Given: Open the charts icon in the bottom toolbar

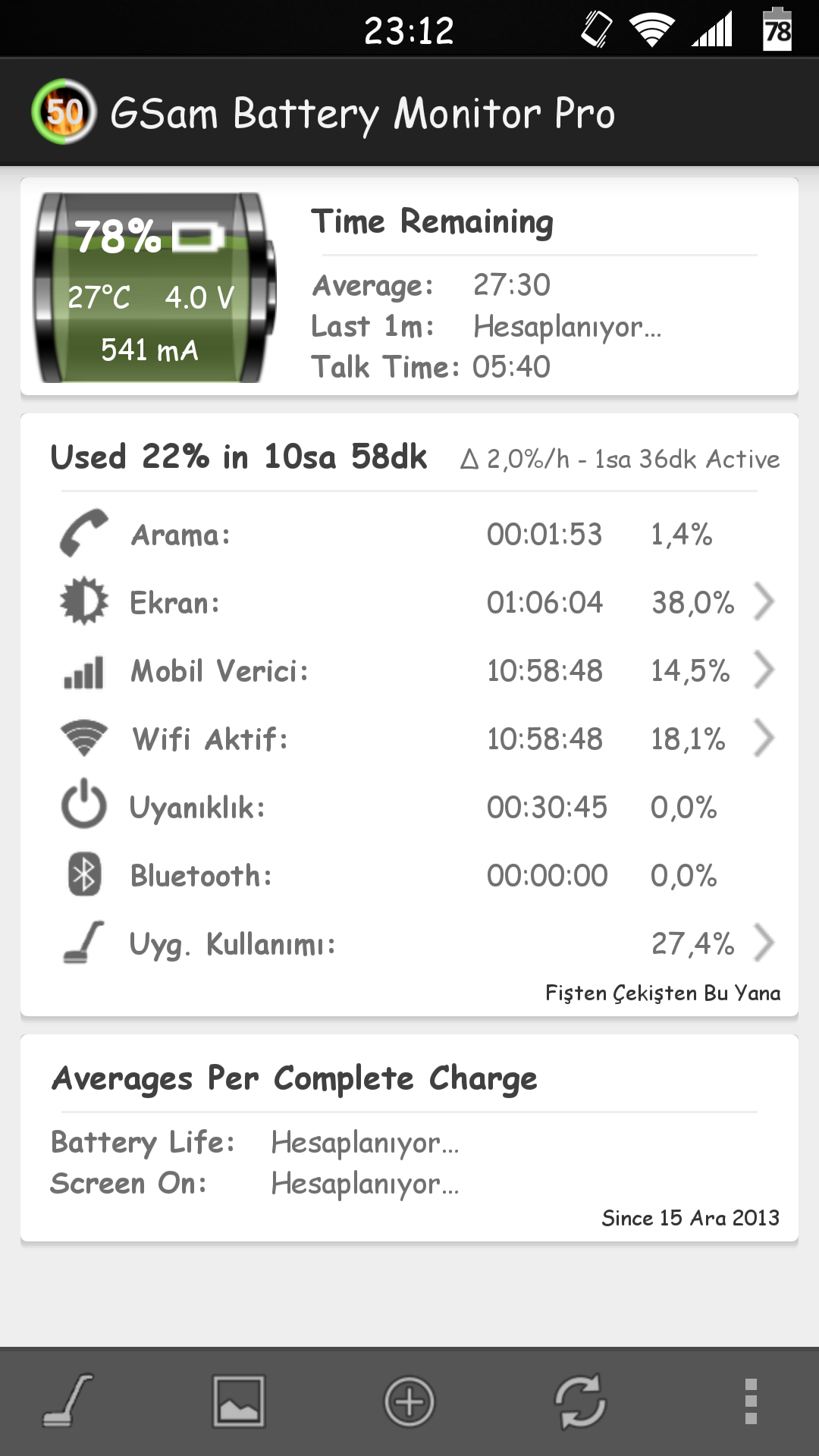Looking at the screenshot, I should 239,1401.
